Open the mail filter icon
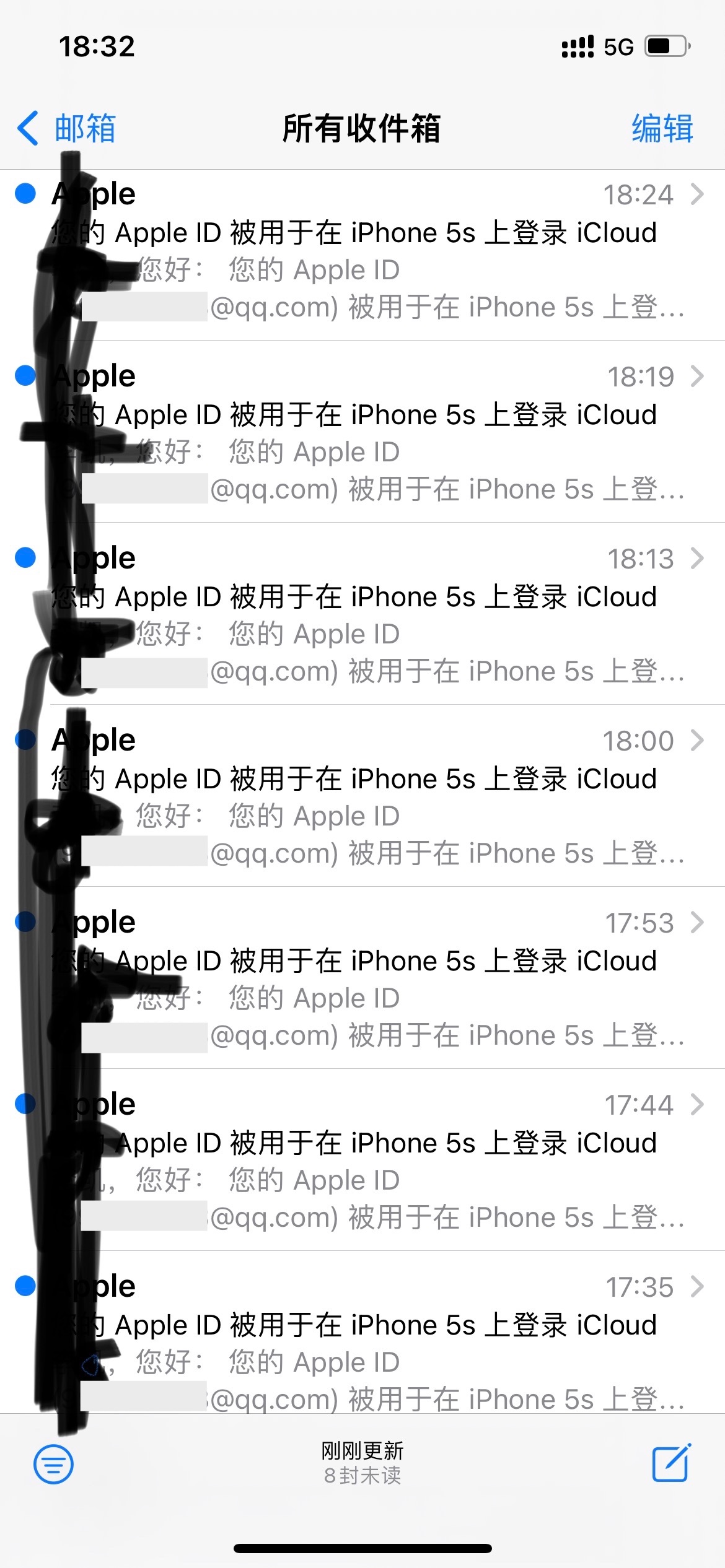725x1568 pixels. [53, 1464]
